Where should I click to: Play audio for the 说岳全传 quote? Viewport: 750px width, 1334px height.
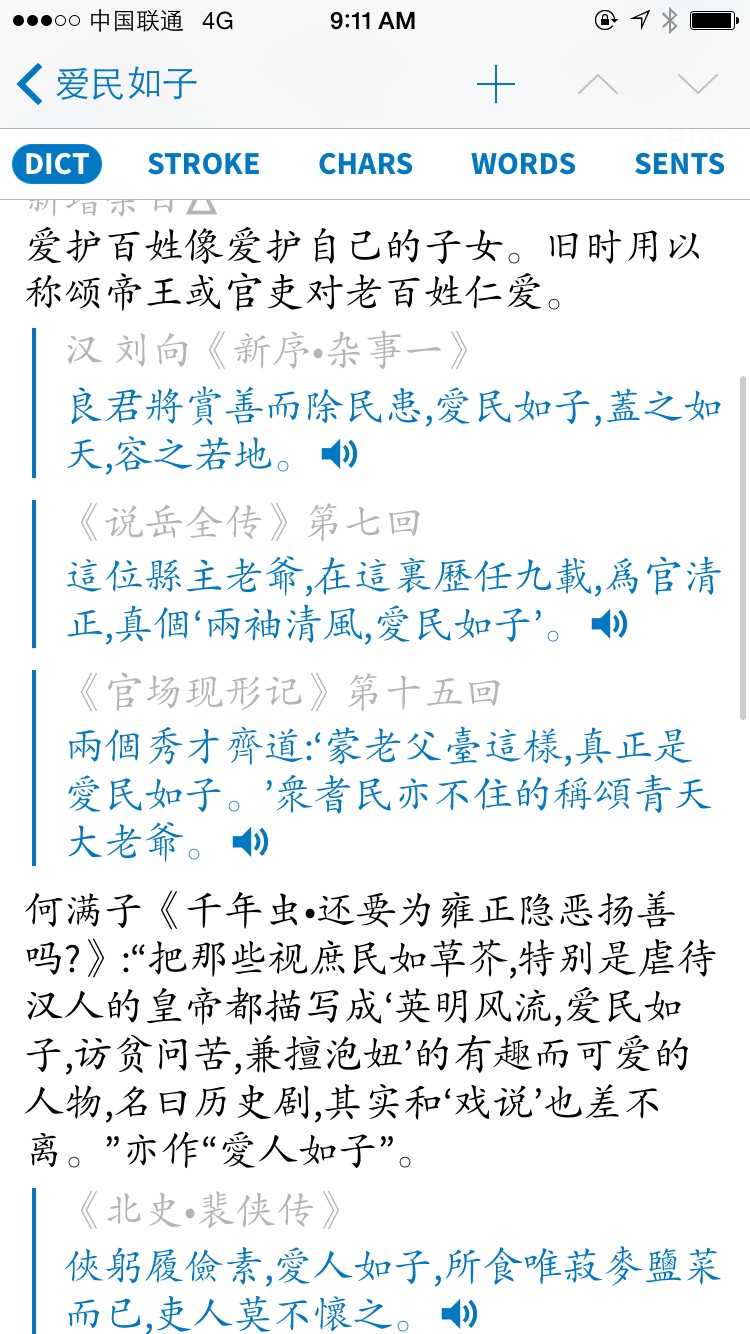[x=609, y=625]
